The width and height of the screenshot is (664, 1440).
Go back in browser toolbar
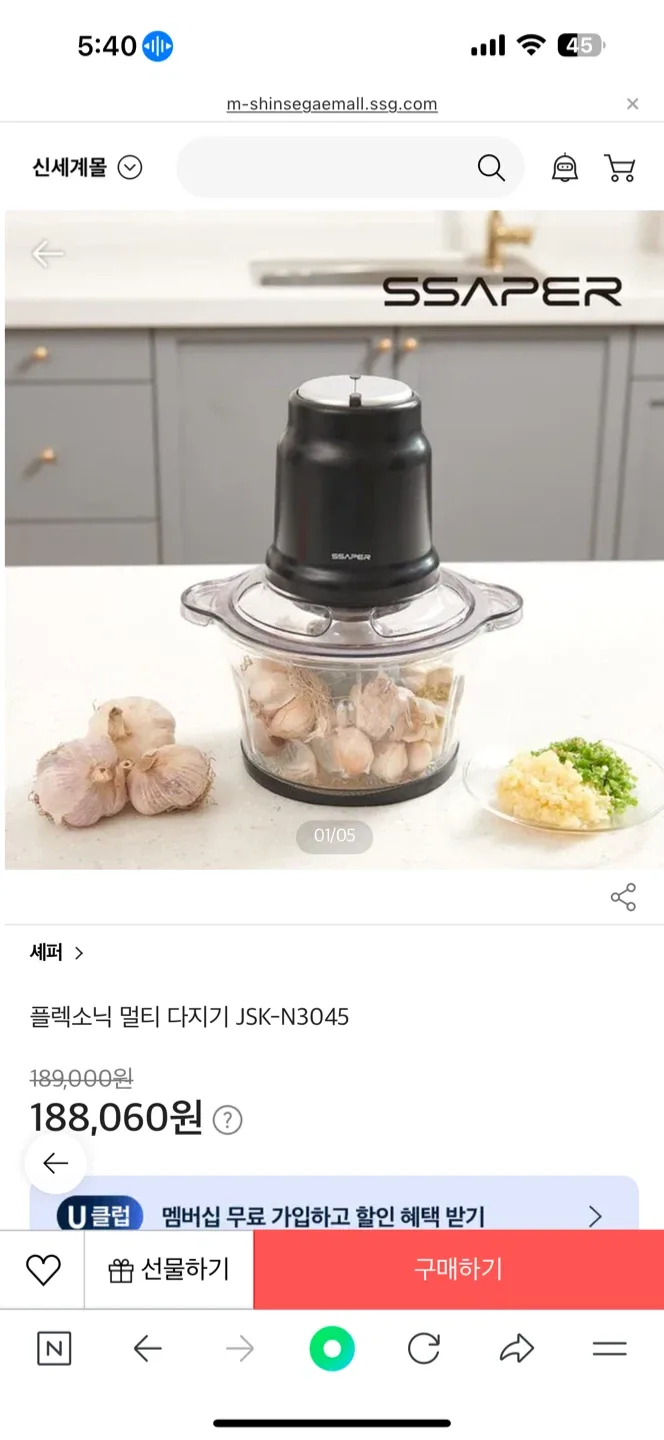(x=147, y=1350)
